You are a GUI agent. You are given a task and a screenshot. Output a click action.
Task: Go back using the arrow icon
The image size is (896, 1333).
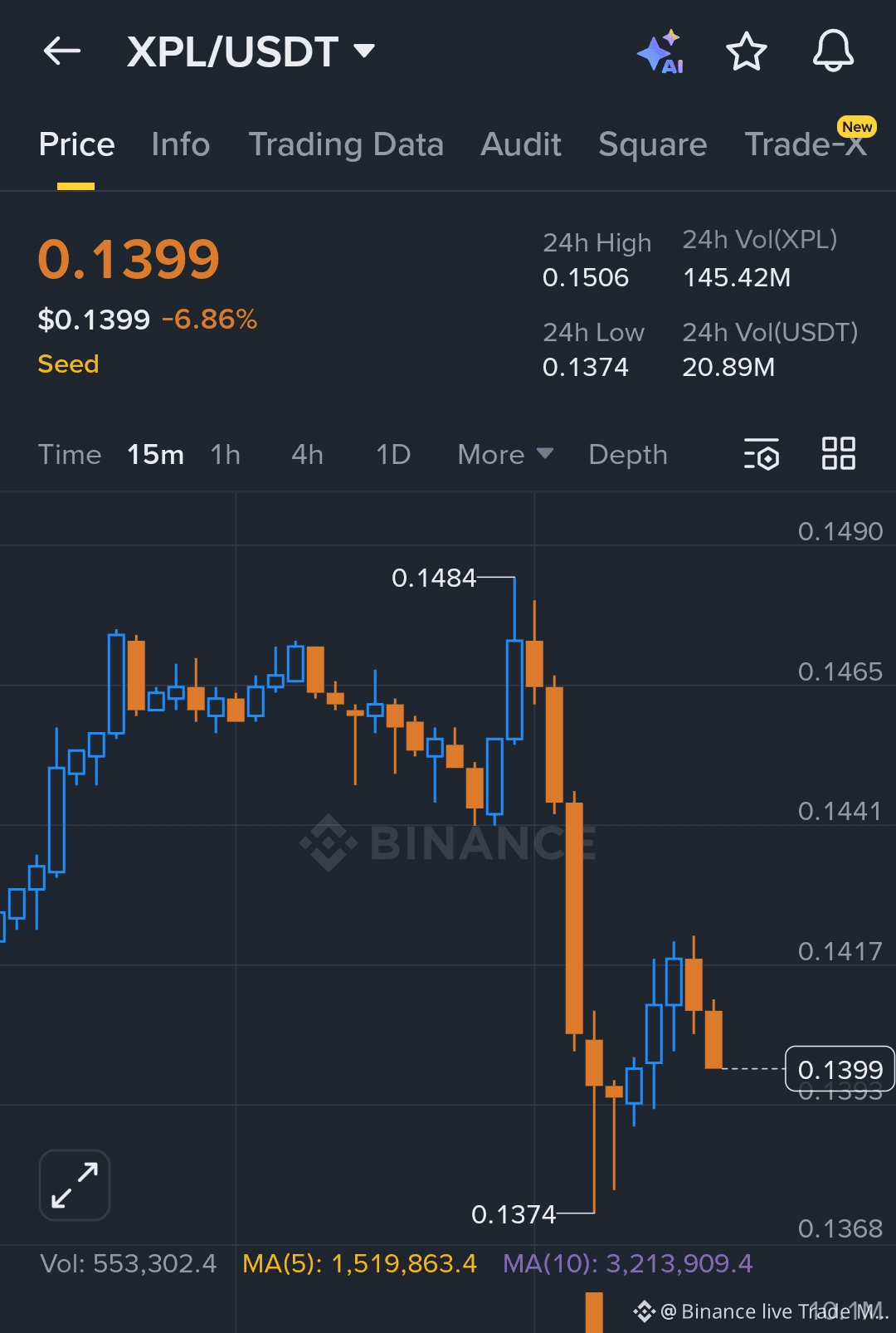click(x=62, y=51)
